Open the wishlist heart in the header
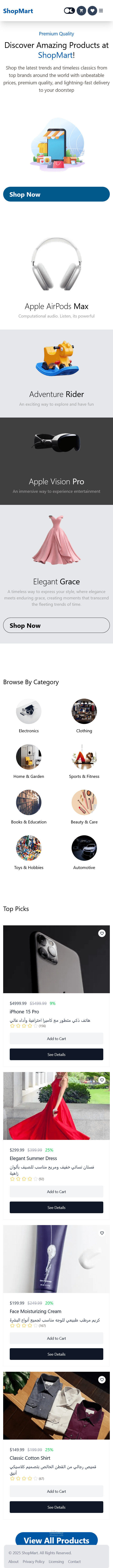Screen dimensions: 113x1568 (92, 10)
